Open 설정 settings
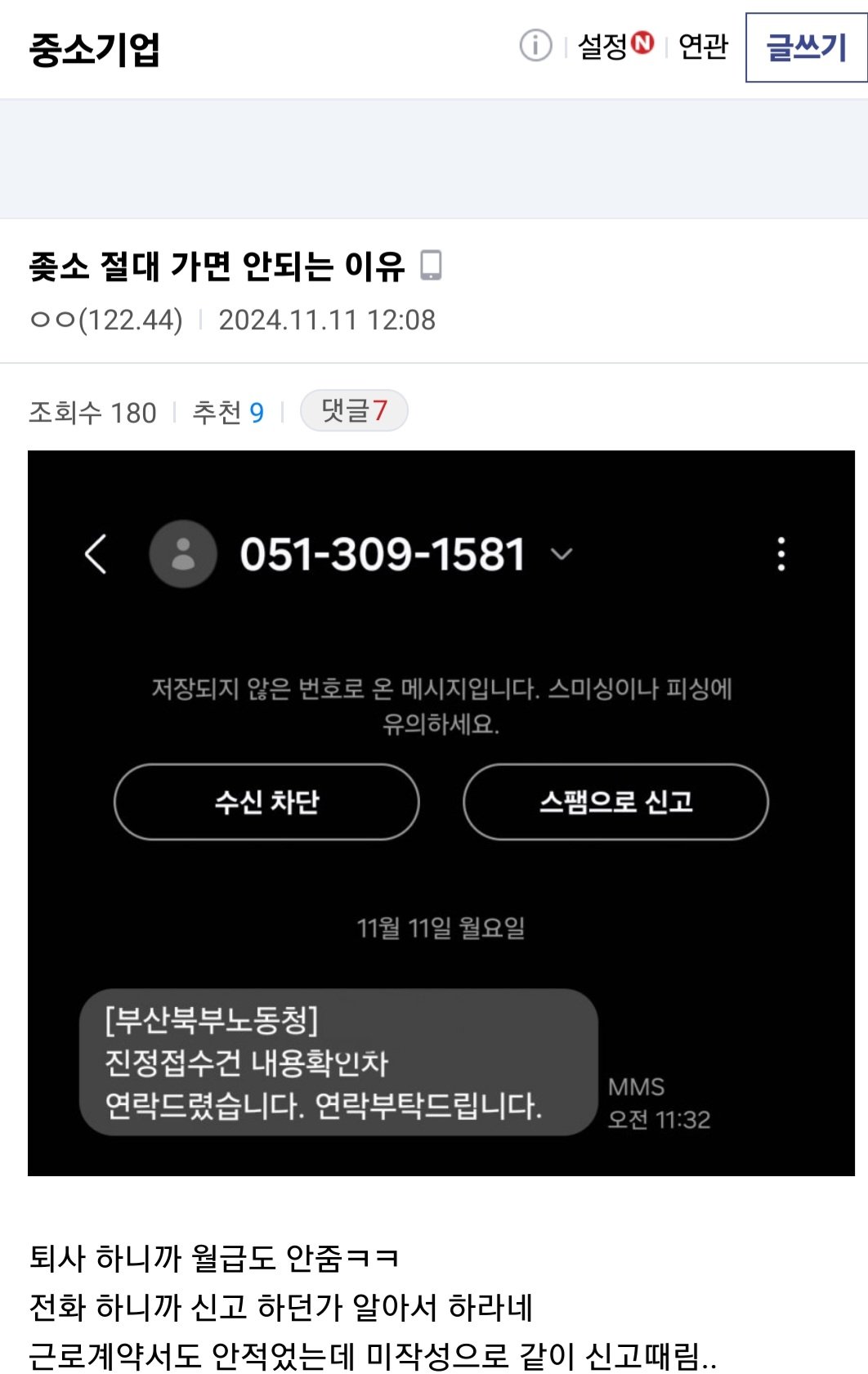 tap(615, 46)
